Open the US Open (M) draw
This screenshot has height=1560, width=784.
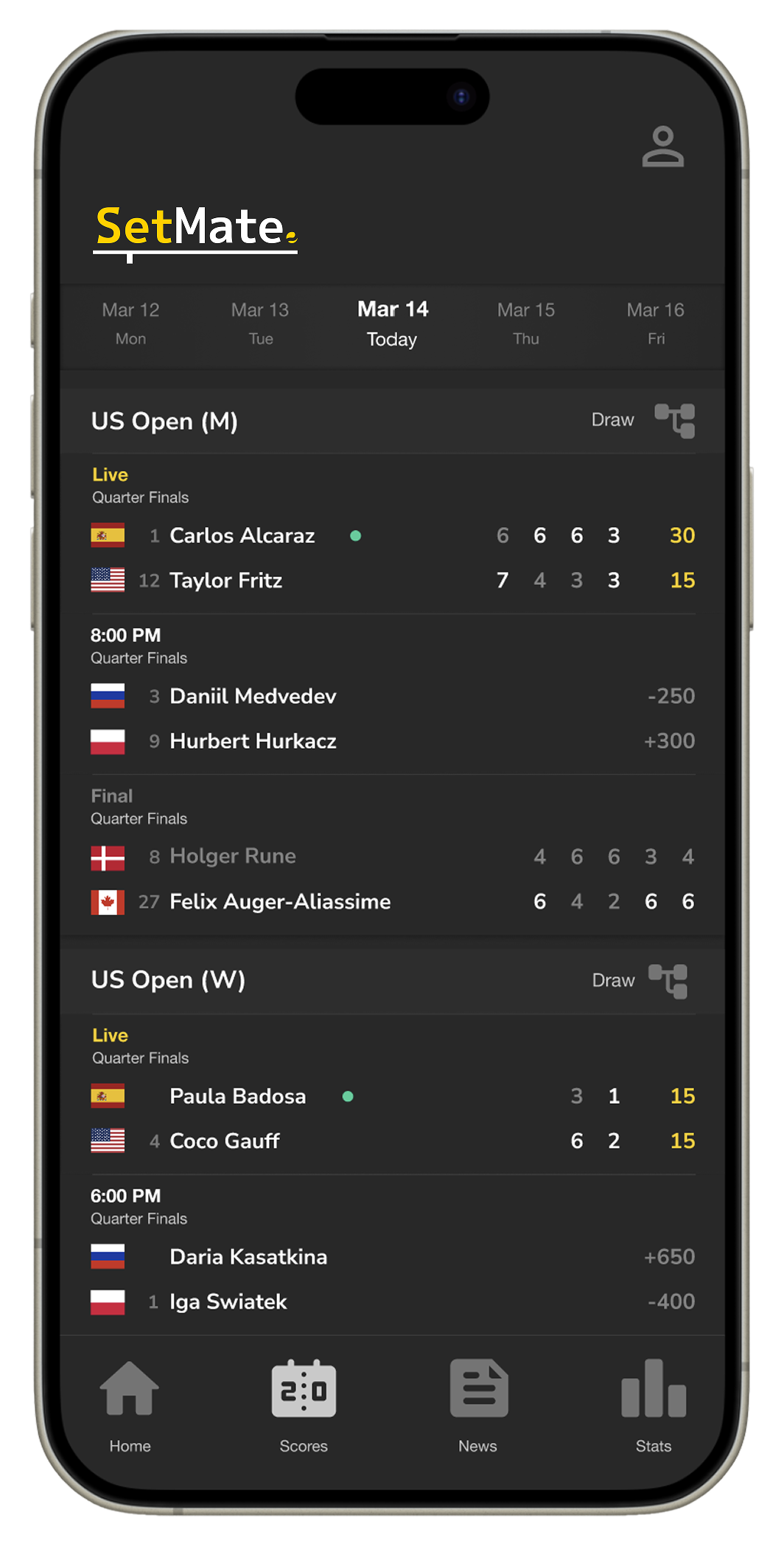pyautogui.click(x=643, y=420)
